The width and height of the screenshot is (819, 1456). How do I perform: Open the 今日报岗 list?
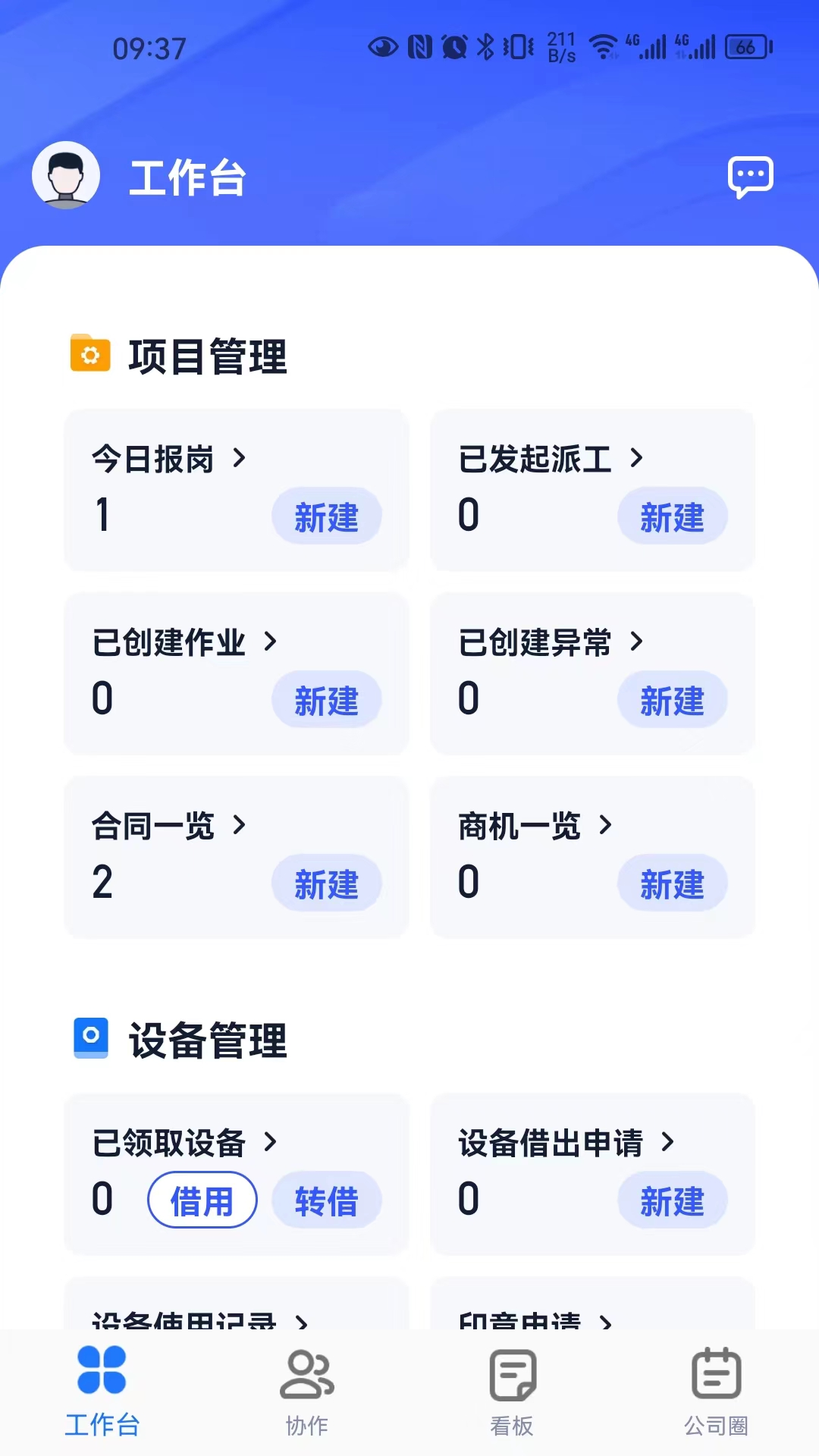tap(168, 459)
